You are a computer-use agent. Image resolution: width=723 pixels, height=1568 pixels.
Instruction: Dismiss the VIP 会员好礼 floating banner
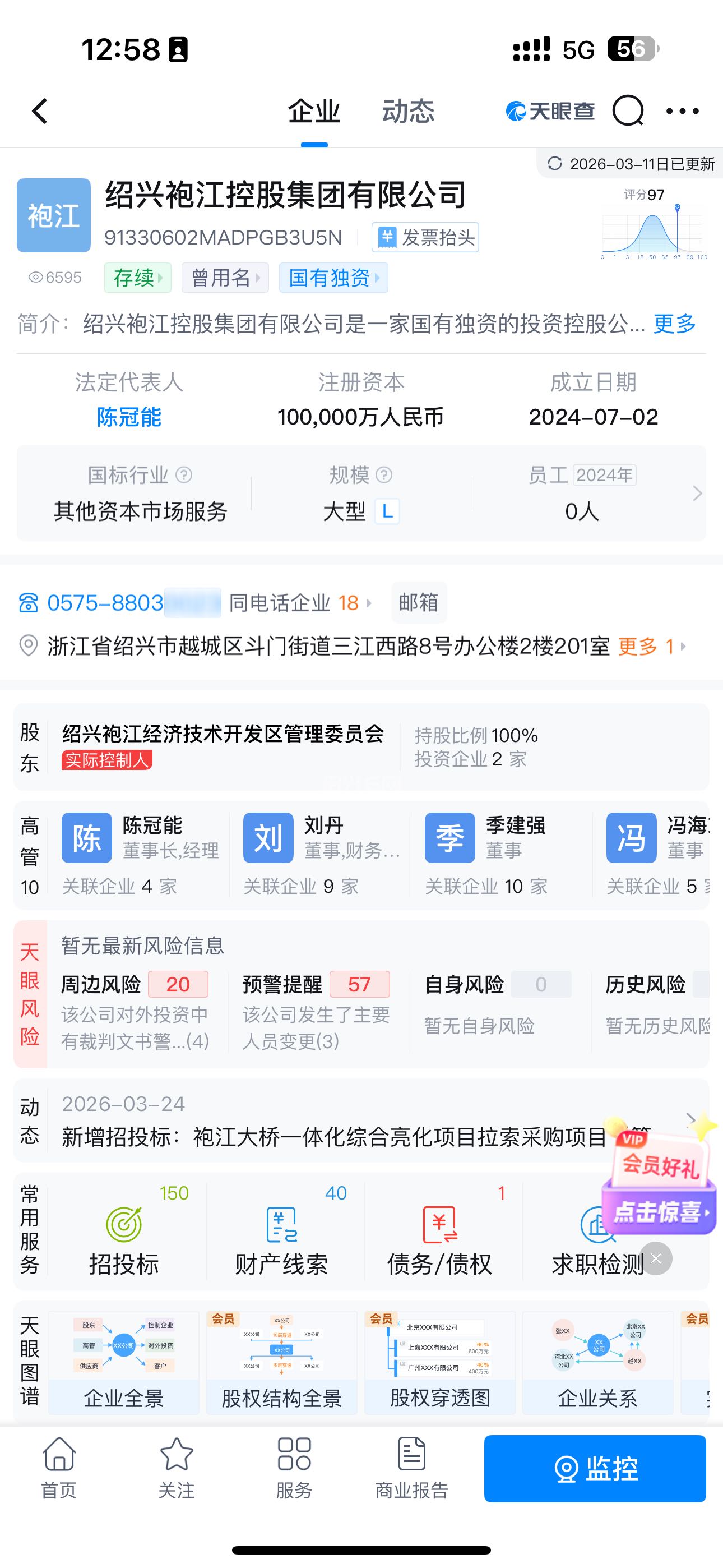(x=656, y=1258)
